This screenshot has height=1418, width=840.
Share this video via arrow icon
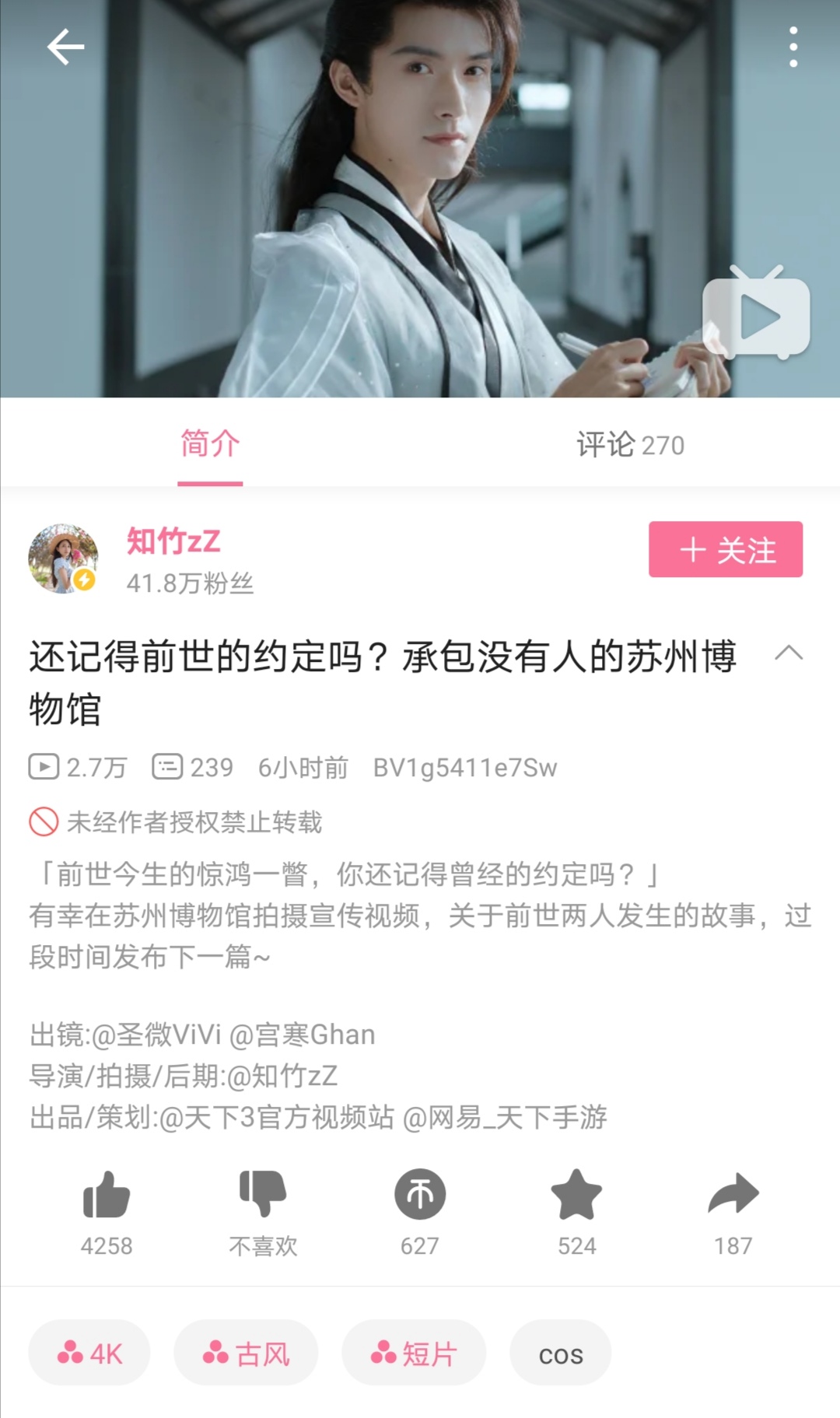(733, 1196)
